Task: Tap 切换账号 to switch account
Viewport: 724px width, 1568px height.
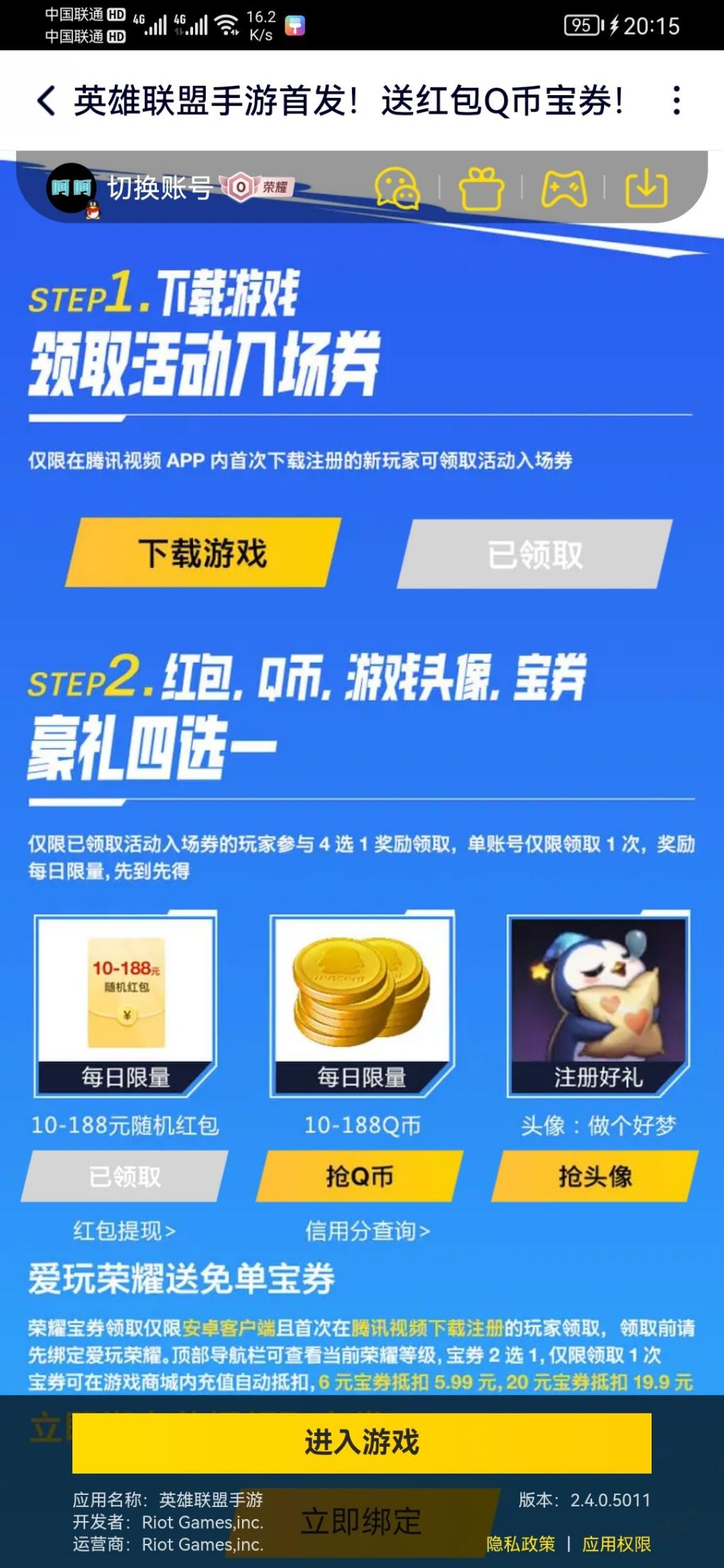Action: pyautogui.click(x=159, y=188)
